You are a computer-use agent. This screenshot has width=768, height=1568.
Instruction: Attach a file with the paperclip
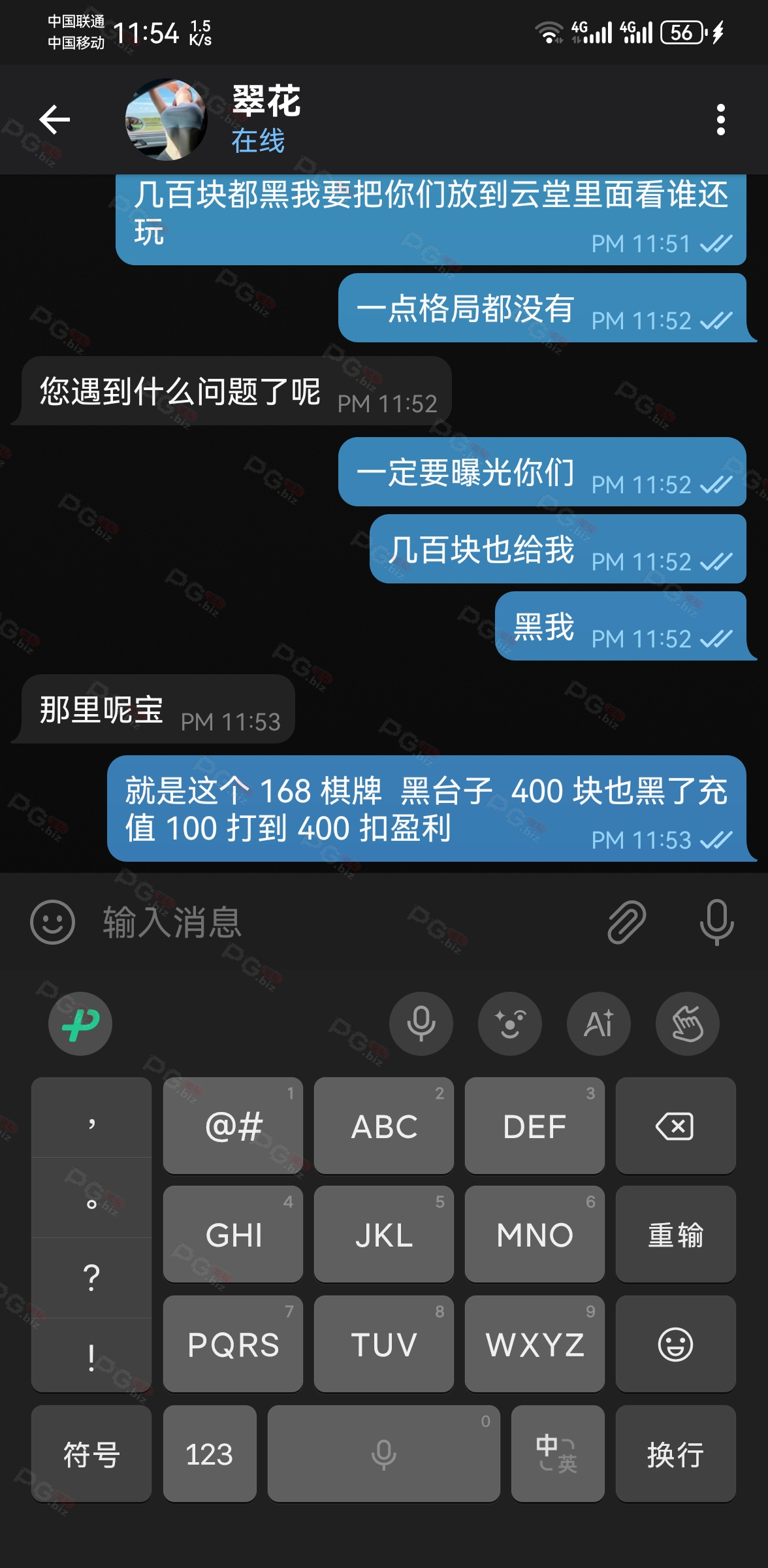pos(627,922)
